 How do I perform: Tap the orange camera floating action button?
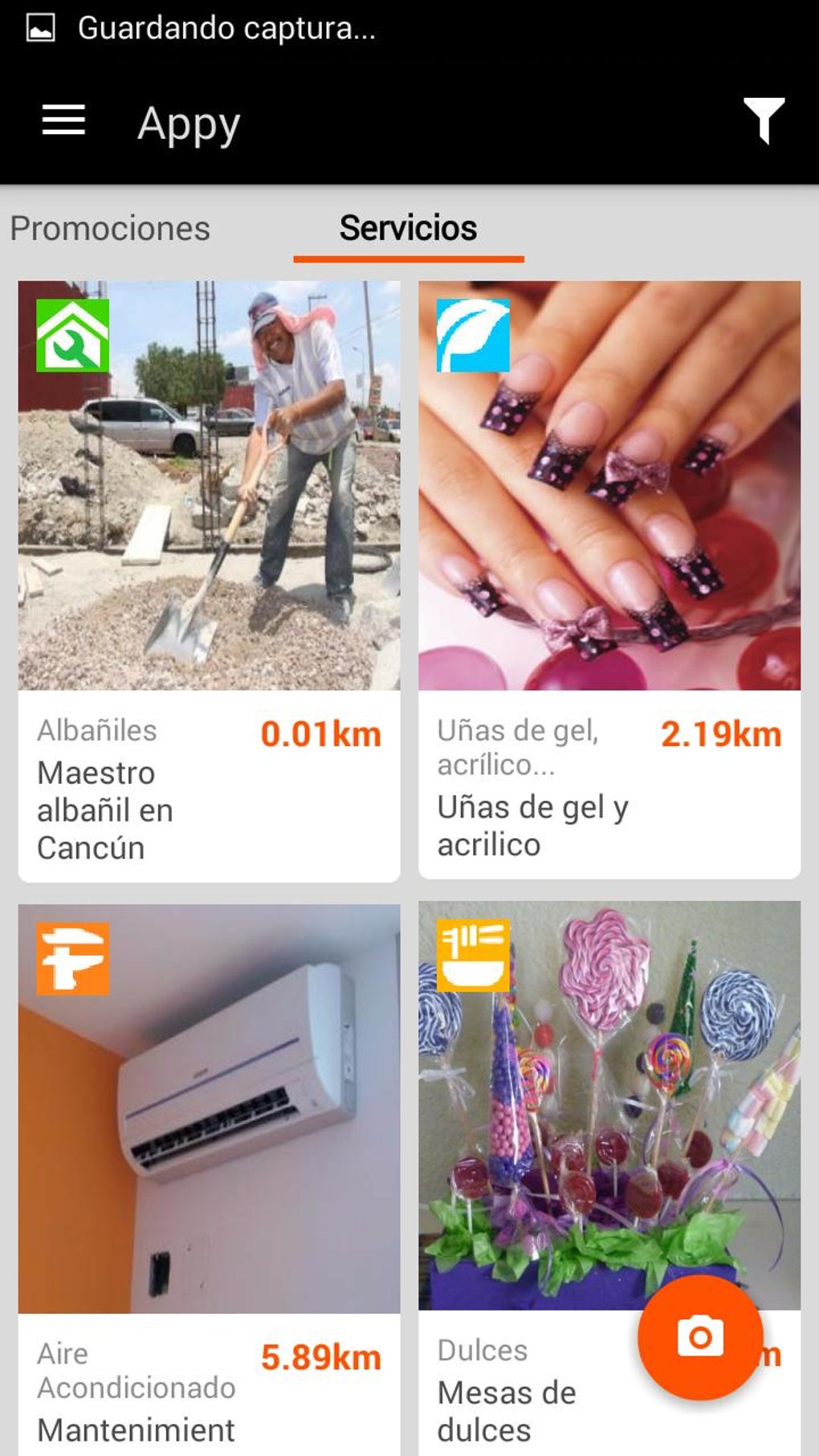702,1337
